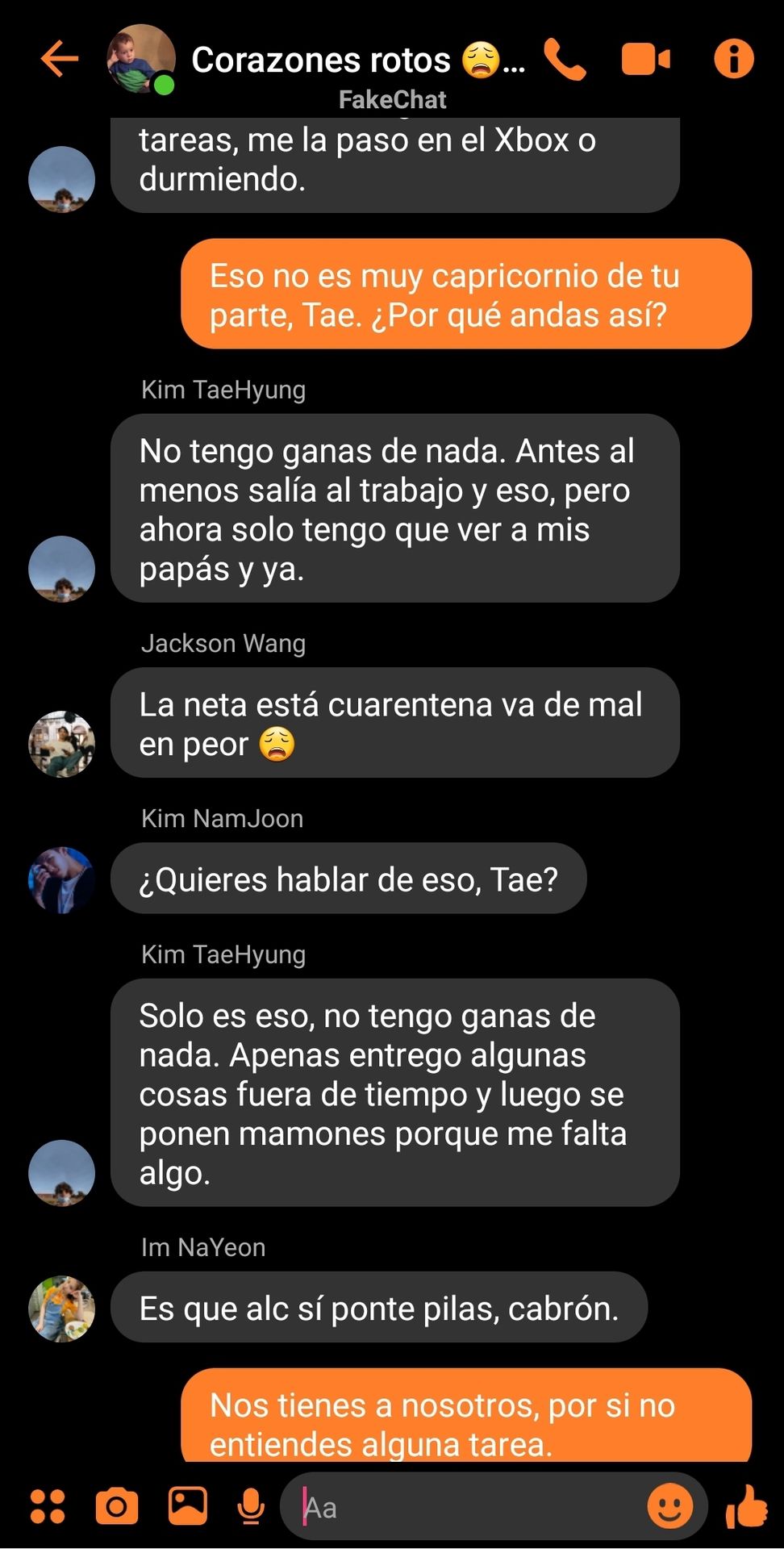Open the camera to take a photo

[x=117, y=1506]
